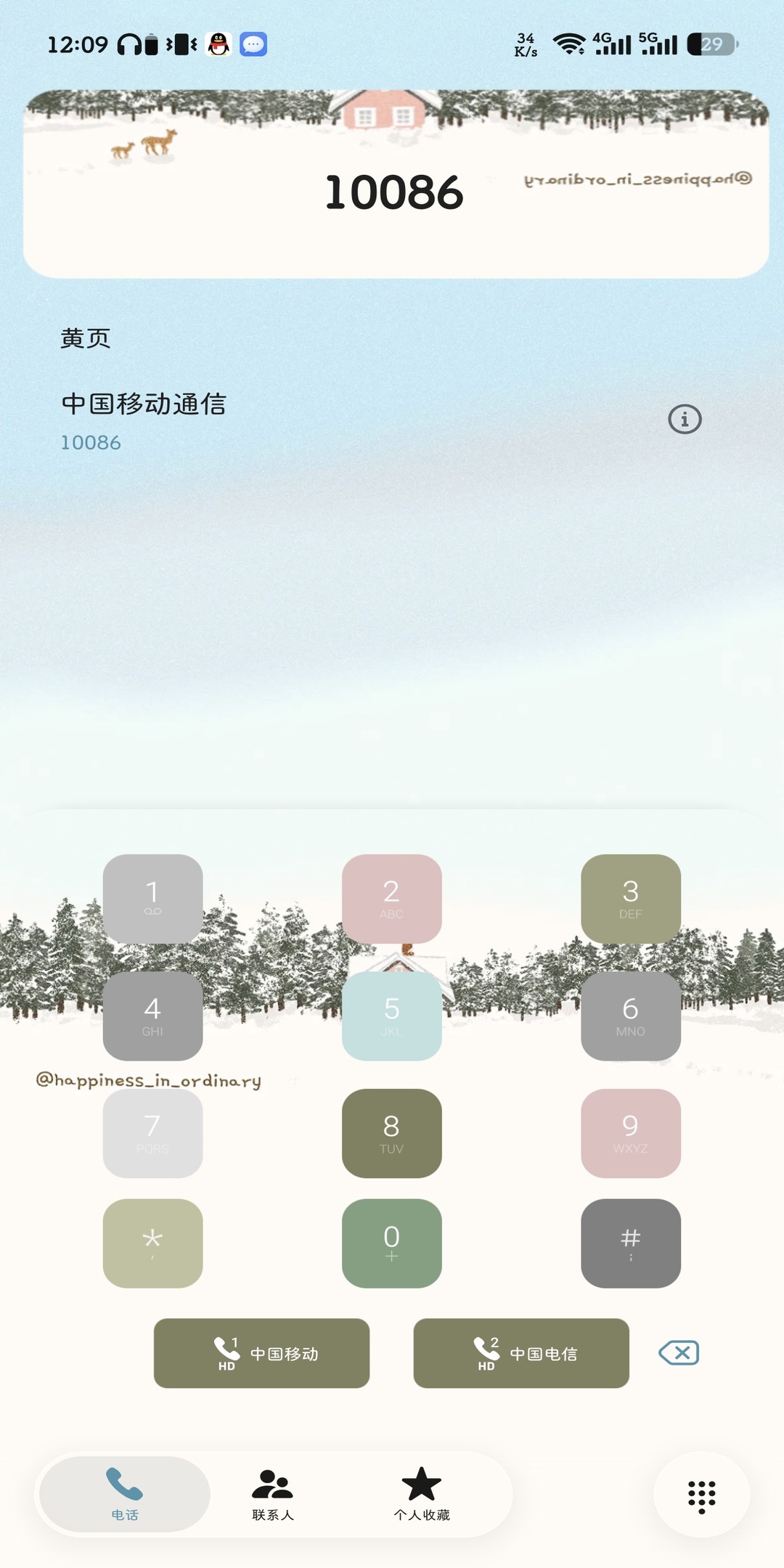784x1568 pixels.
Task: Enter digit 9 WXYZ
Action: pos(631,1133)
